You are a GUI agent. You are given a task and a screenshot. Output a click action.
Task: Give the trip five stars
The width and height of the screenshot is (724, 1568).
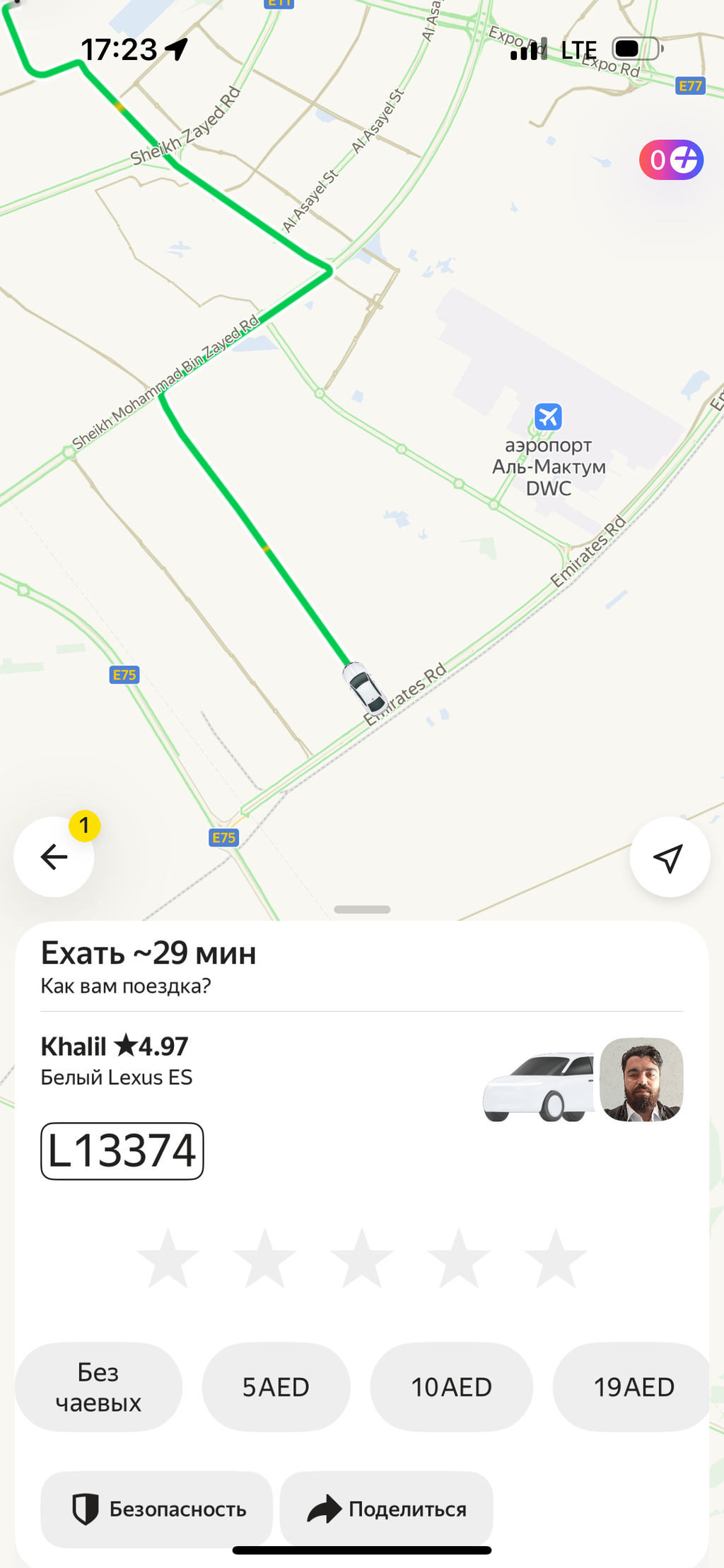(555, 1258)
